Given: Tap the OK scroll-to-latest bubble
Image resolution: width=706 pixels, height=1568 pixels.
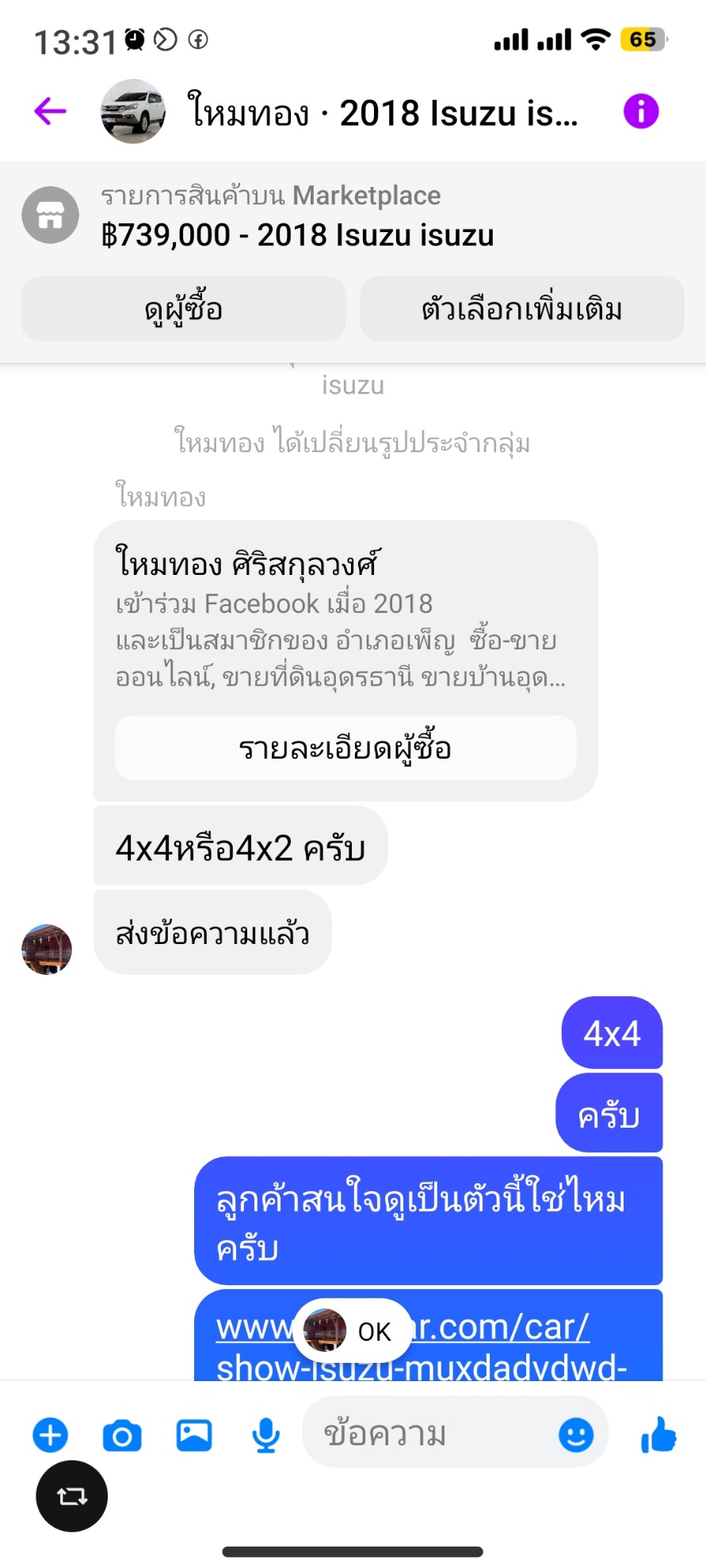Looking at the screenshot, I should 353,1332.
